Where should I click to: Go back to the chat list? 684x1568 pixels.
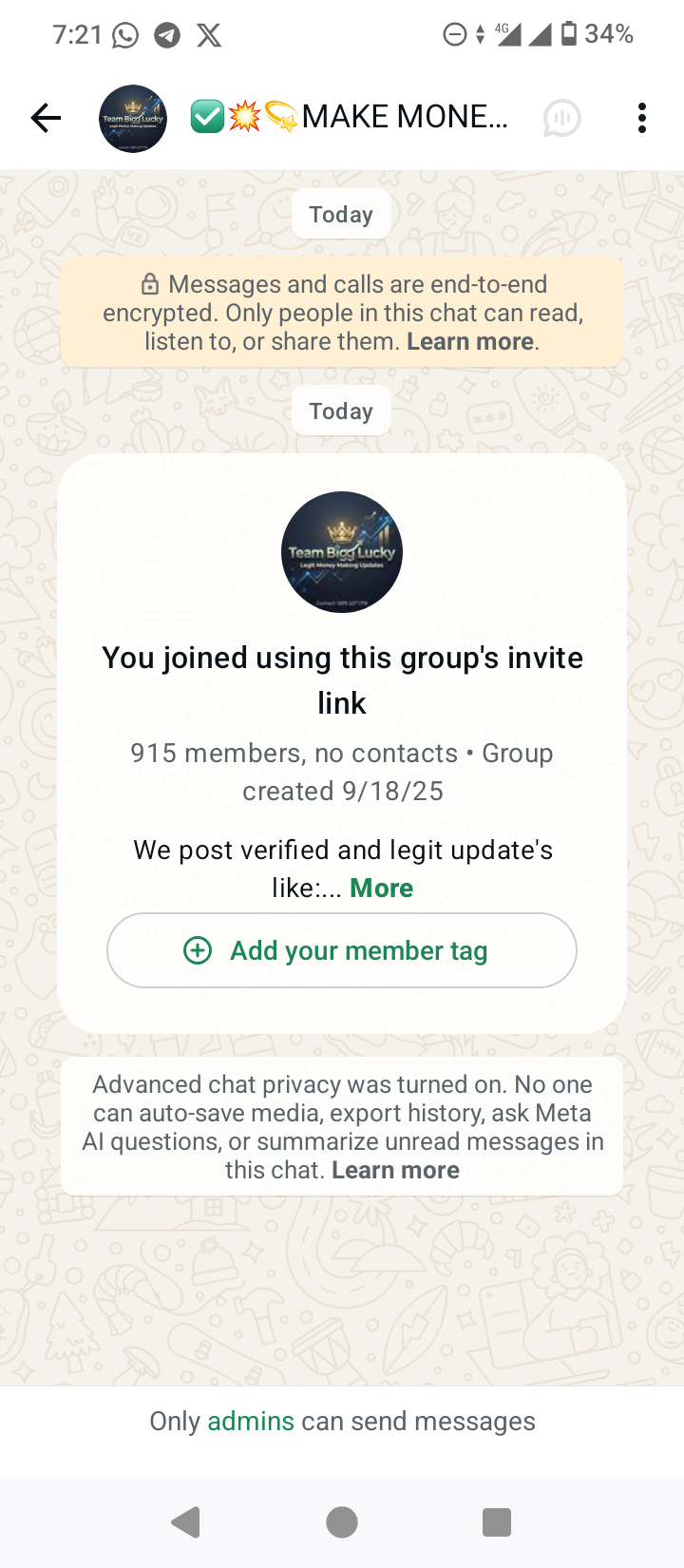[x=46, y=118]
